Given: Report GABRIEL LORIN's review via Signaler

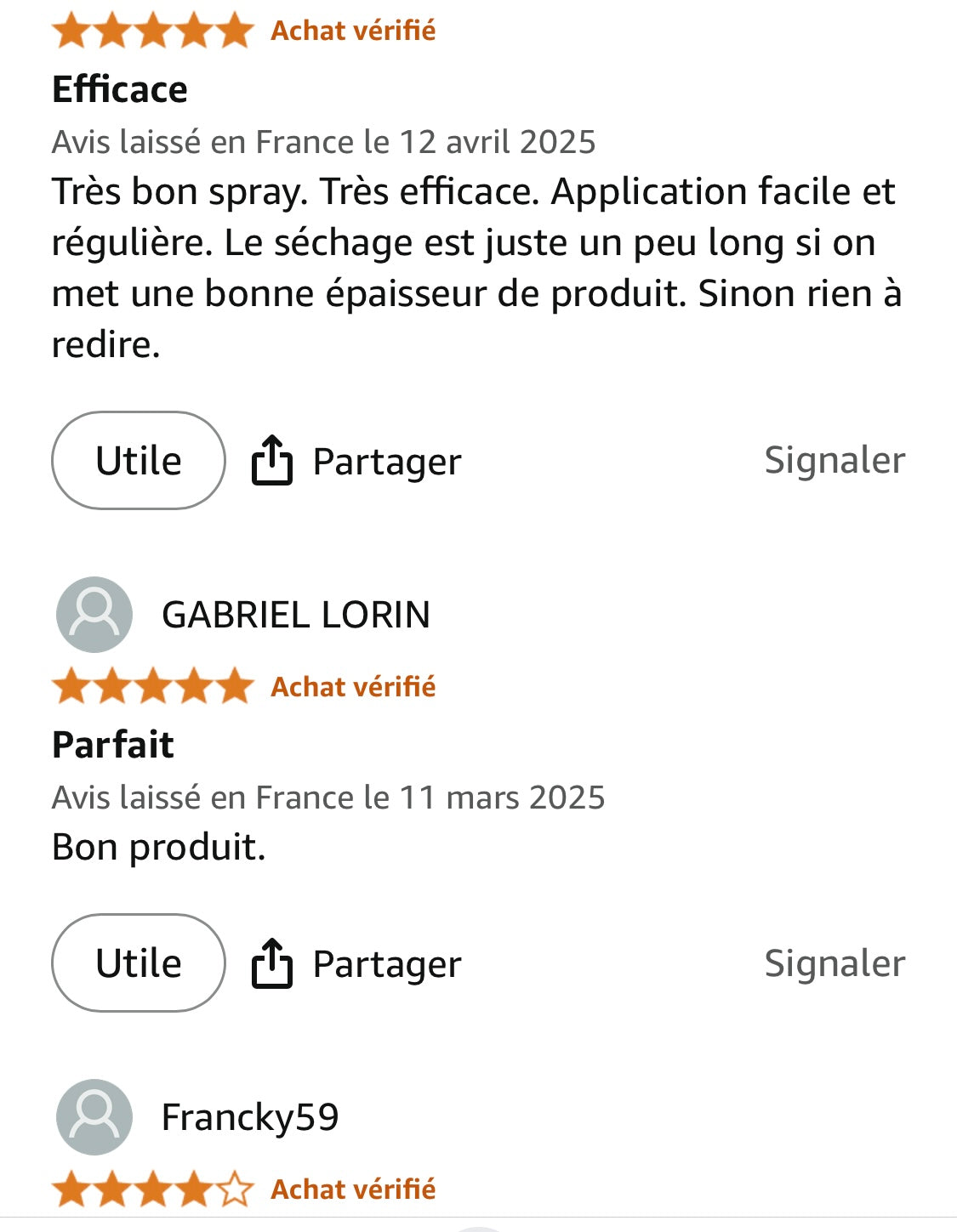Looking at the screenshot, I should click(834, 963).
